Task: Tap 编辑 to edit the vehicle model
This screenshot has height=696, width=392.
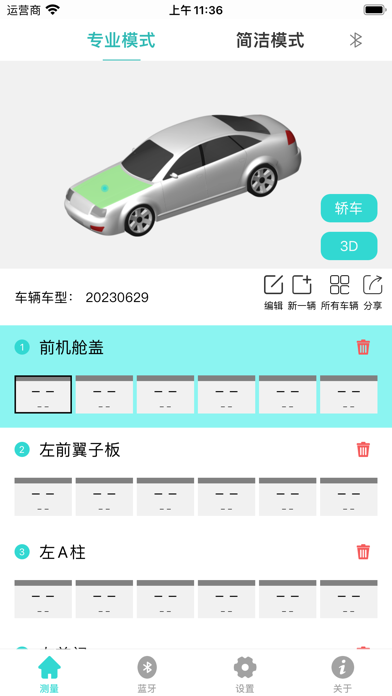Action: click(273, 293)
